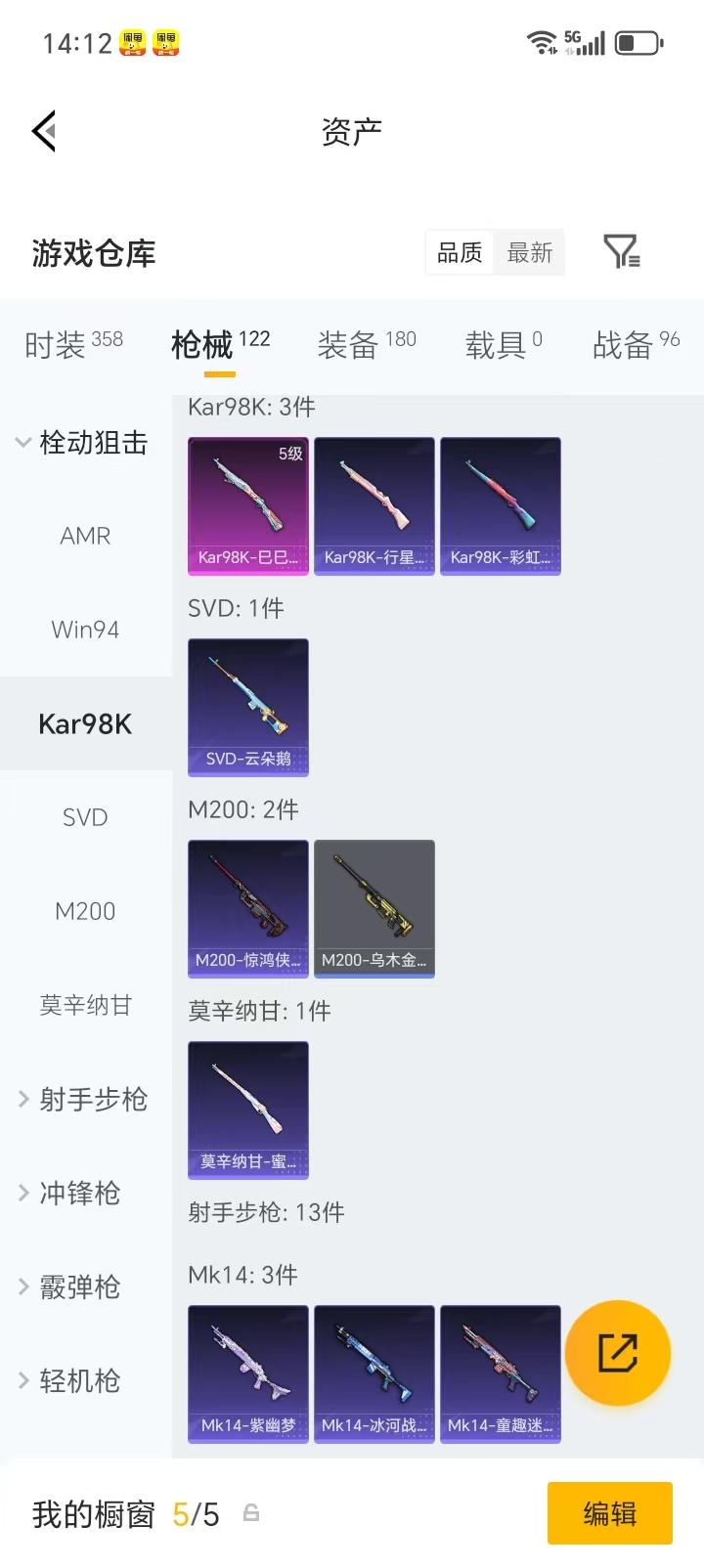The height and width of the screenshot is (1568, 704).
Task: Open the Kar98K-彩虹 skin thumbnail
Action: (x=500, y=505)
